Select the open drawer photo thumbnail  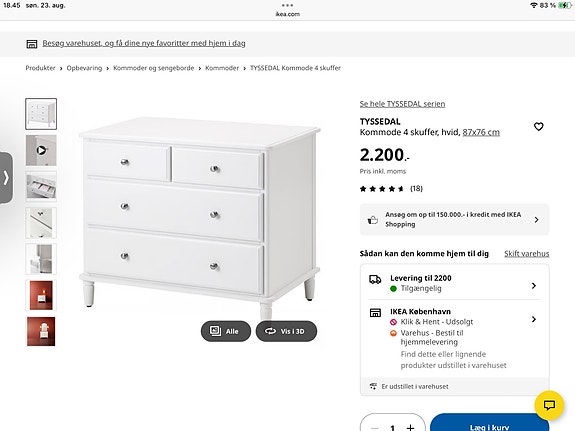pos(41,186)
